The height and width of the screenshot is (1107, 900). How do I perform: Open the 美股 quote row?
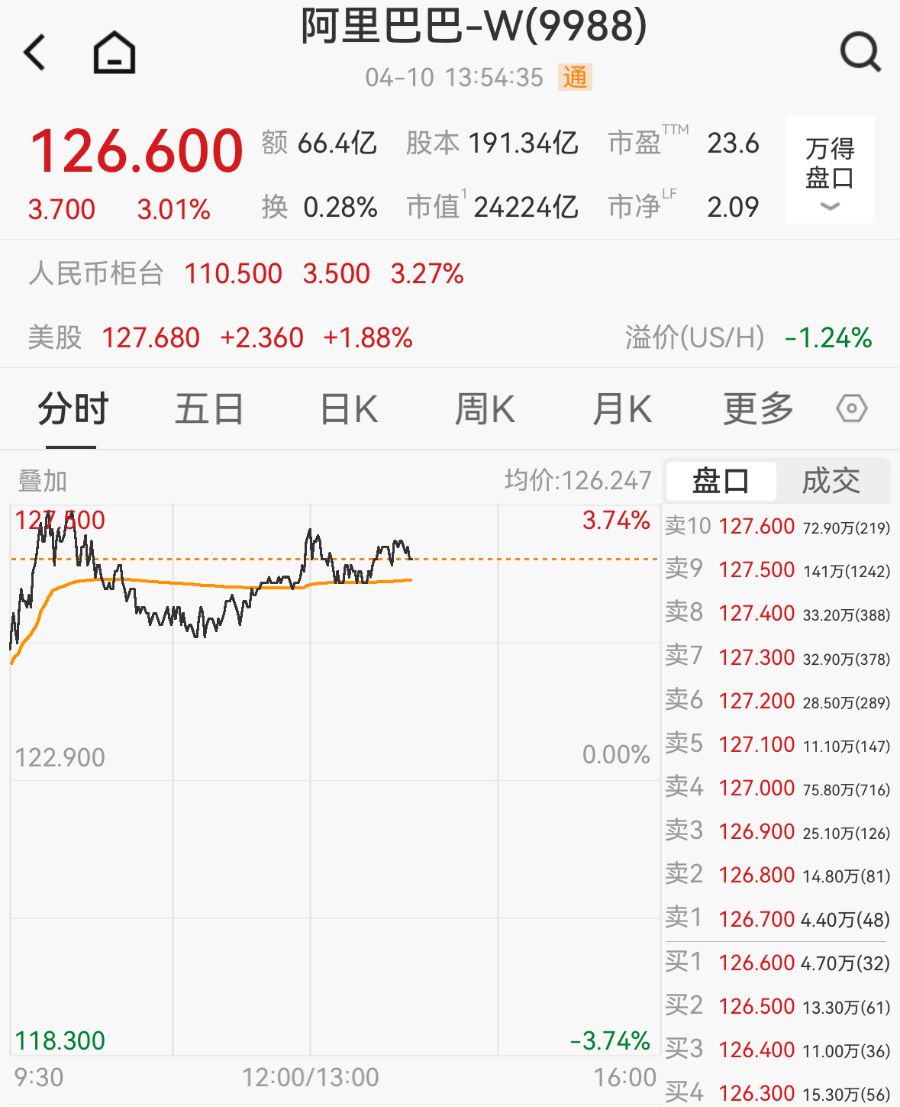[x=220, y=337]
